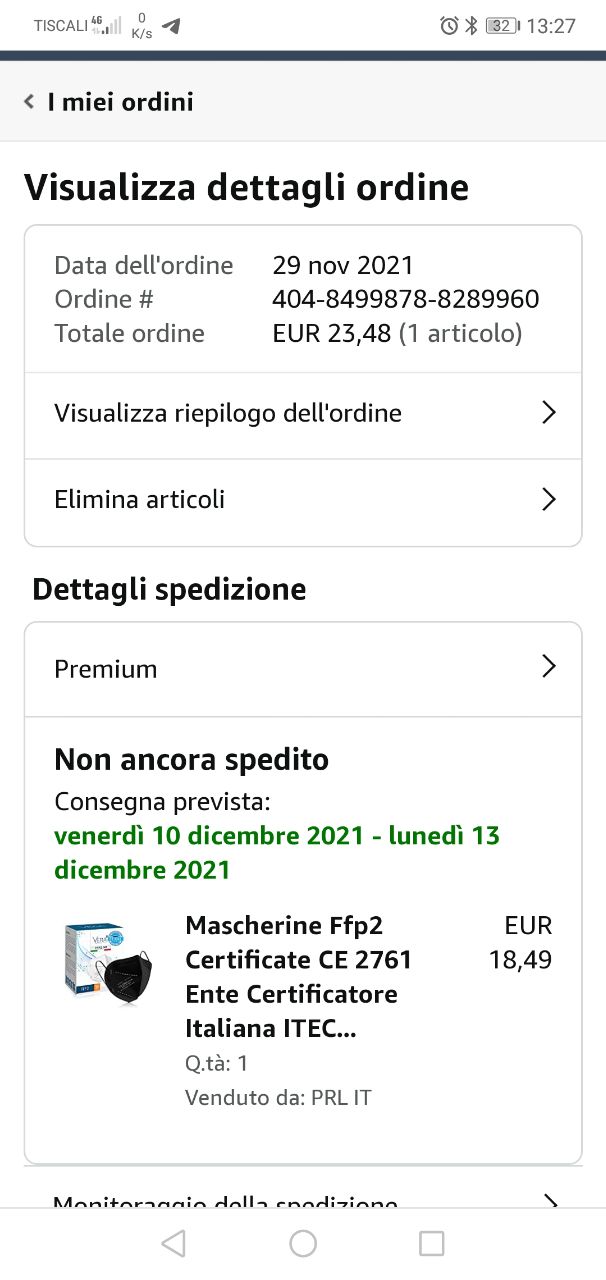Open the Mascherine Ffp2 Certificate product title
The height and width of the screenshot is (1280, 606).
tap(298, 977)
